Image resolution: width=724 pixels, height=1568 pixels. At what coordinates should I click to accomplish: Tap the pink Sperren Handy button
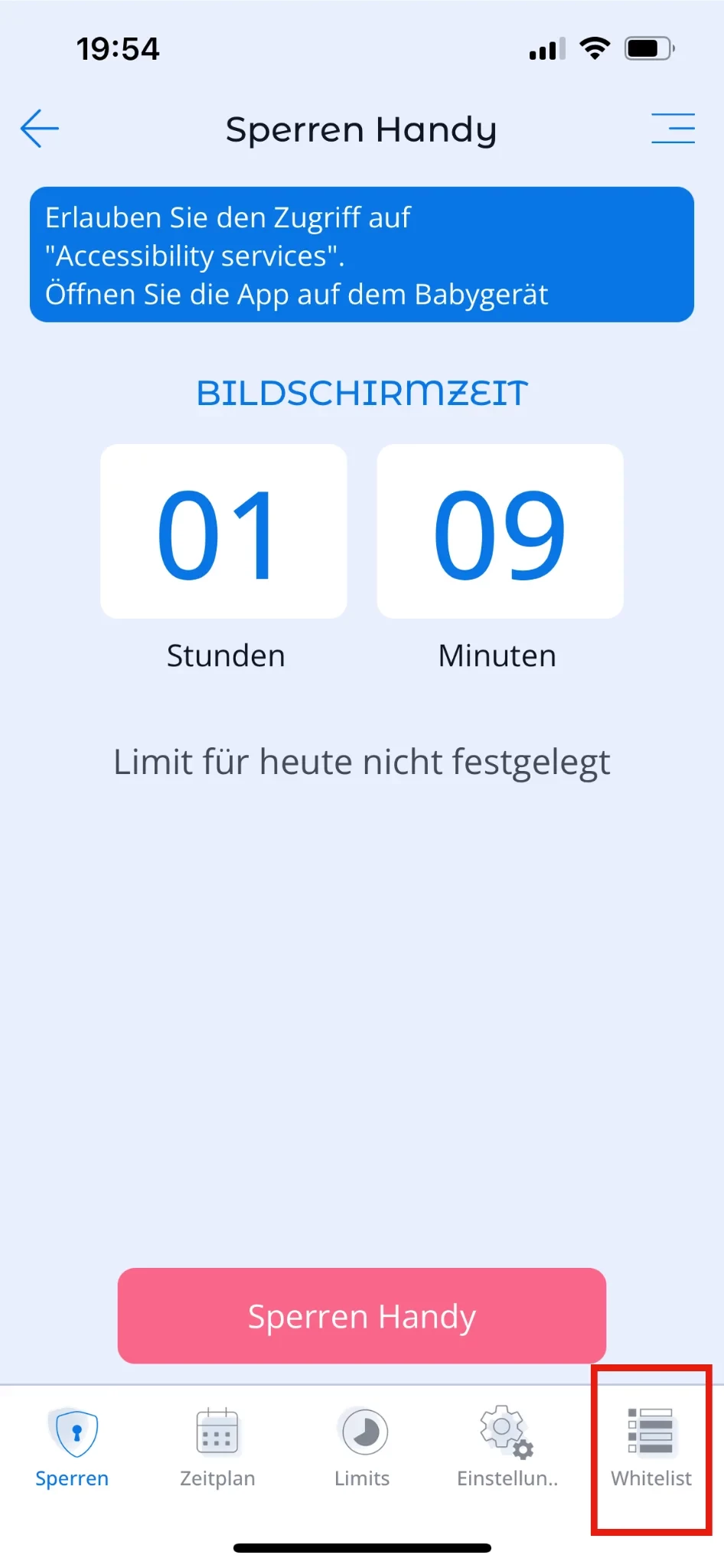[362, 1315]
